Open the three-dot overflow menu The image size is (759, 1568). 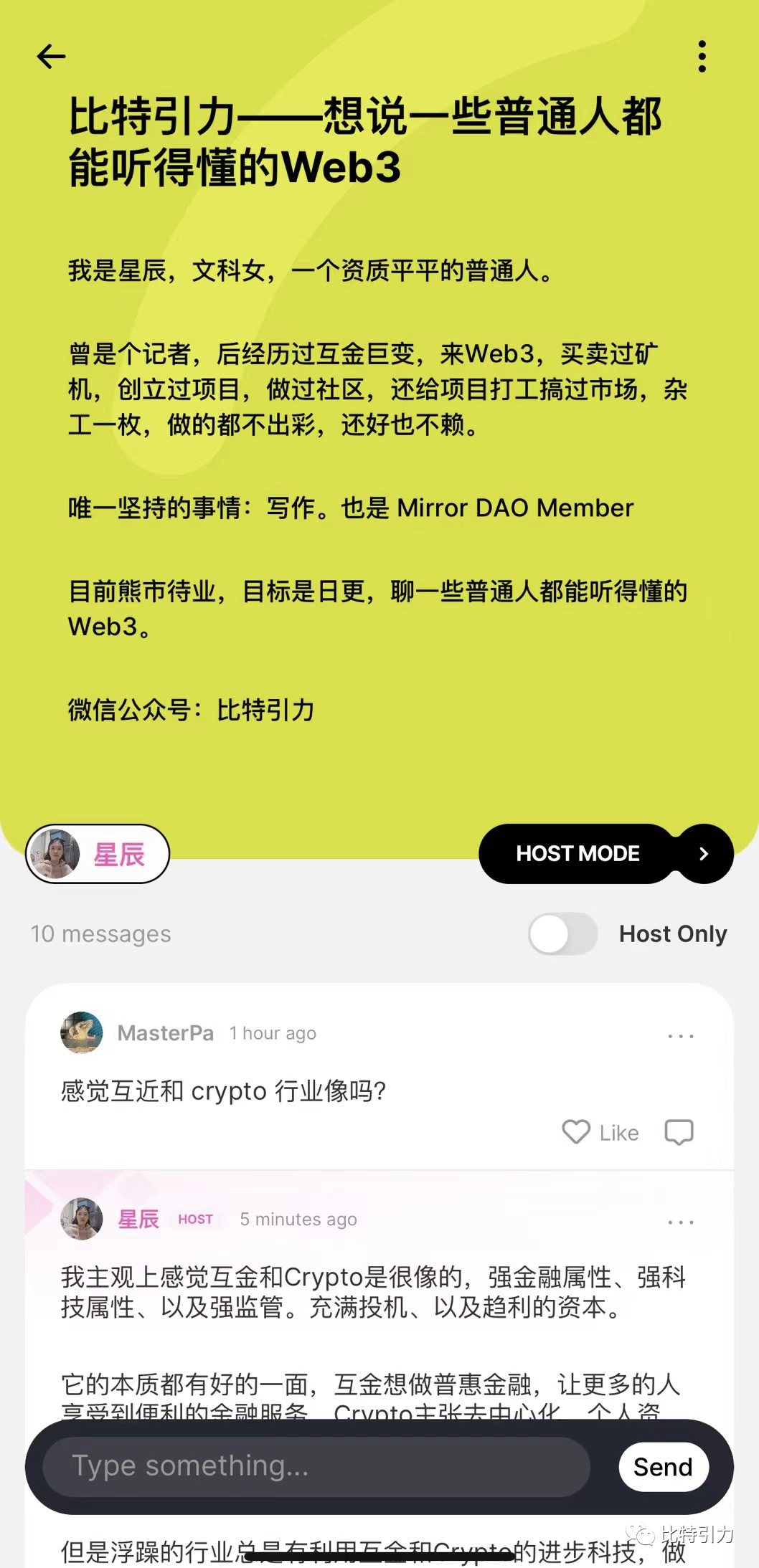click(702, 57)
